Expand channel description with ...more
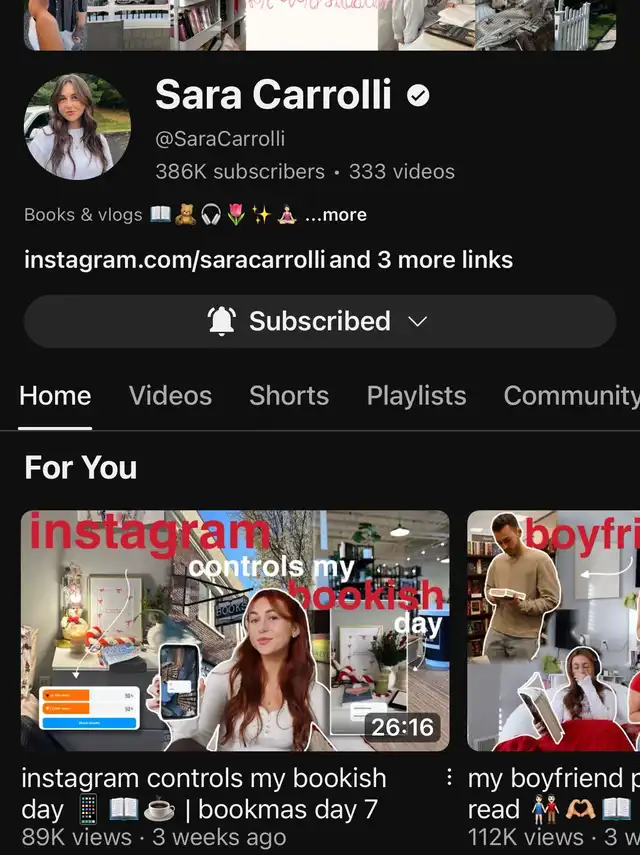640x855 pixels. pyautogui.click(x=337, y=215)
